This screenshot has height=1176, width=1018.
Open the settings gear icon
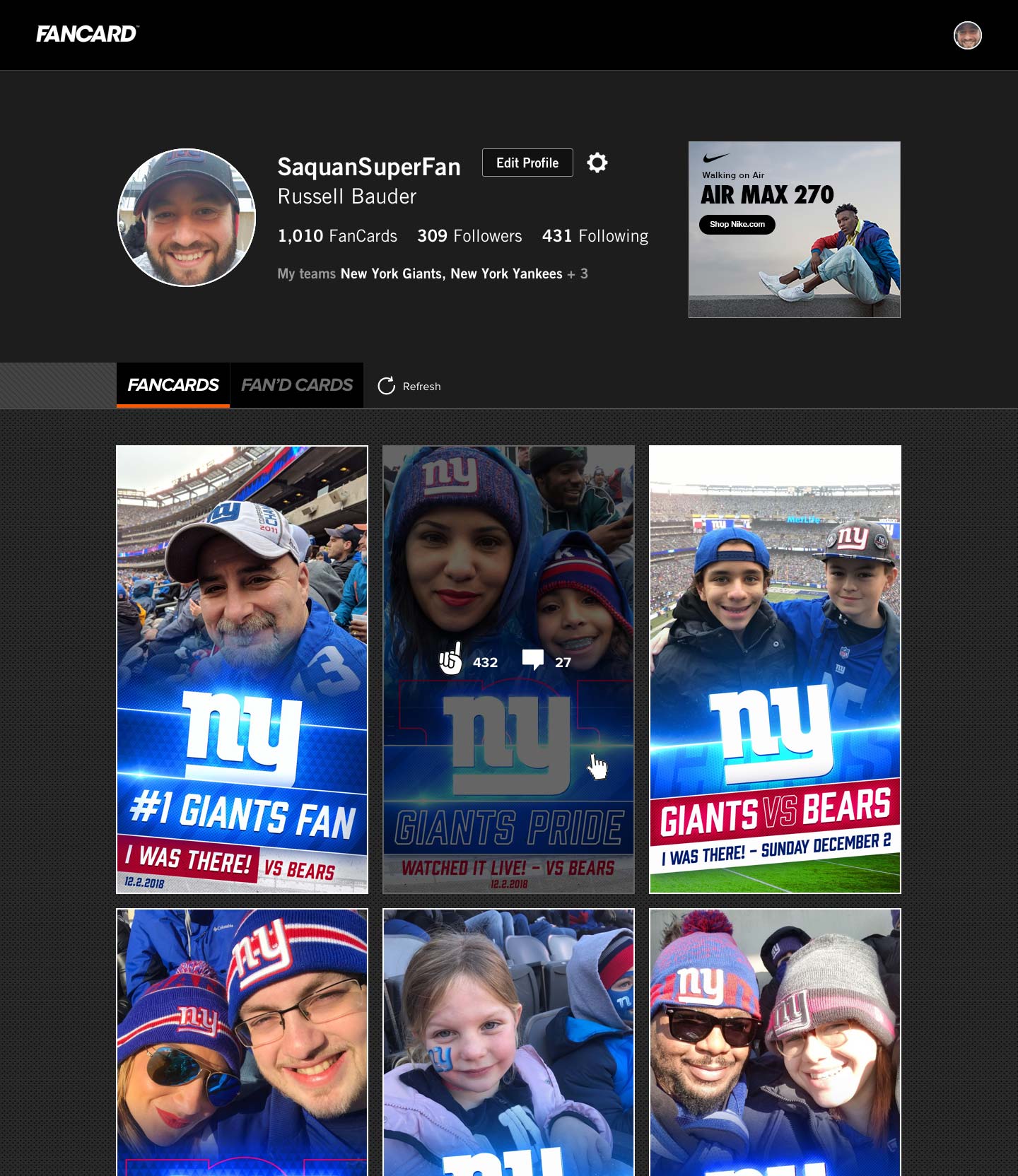[597, 163]
